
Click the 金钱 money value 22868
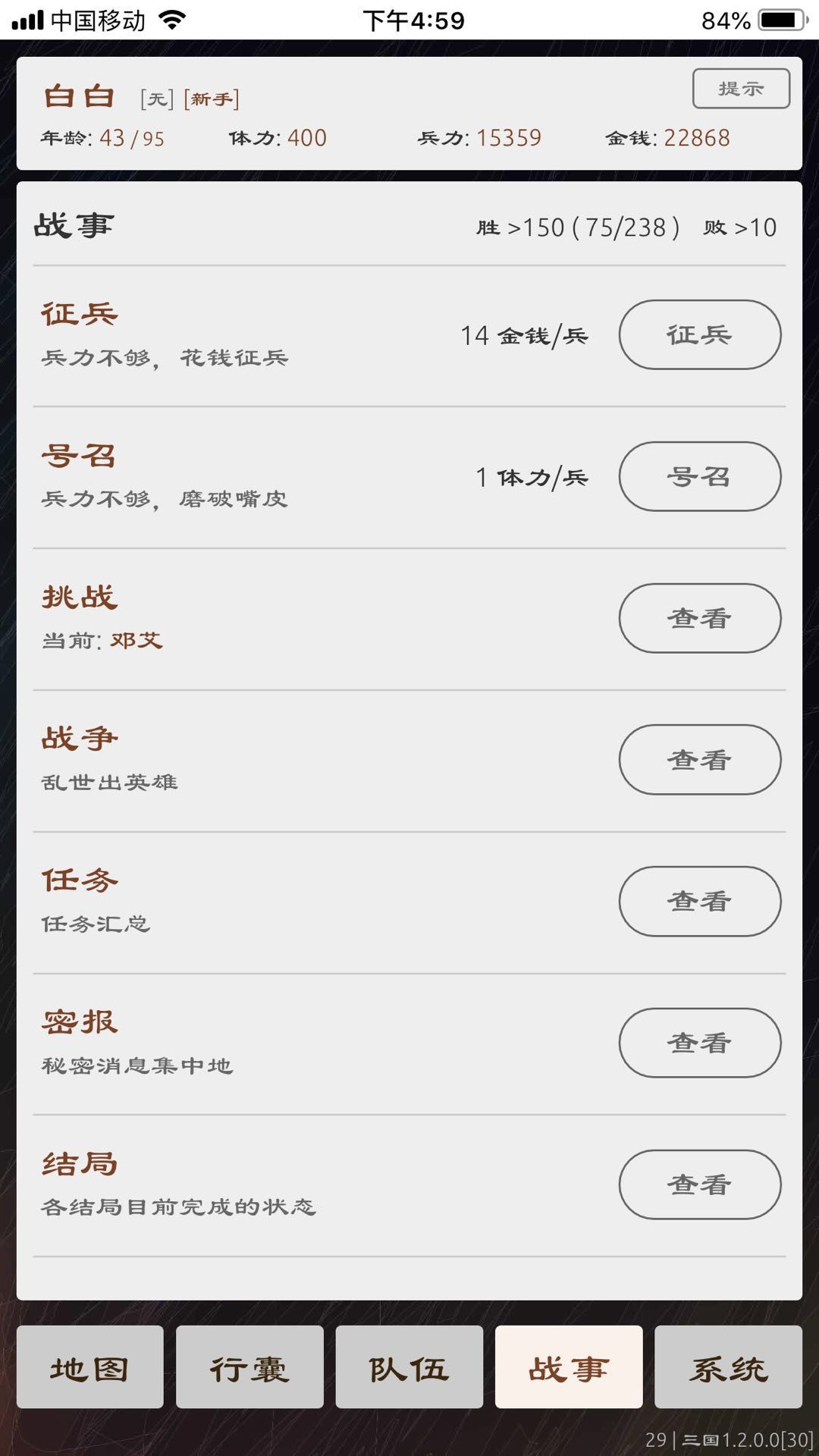pos(698,137)
